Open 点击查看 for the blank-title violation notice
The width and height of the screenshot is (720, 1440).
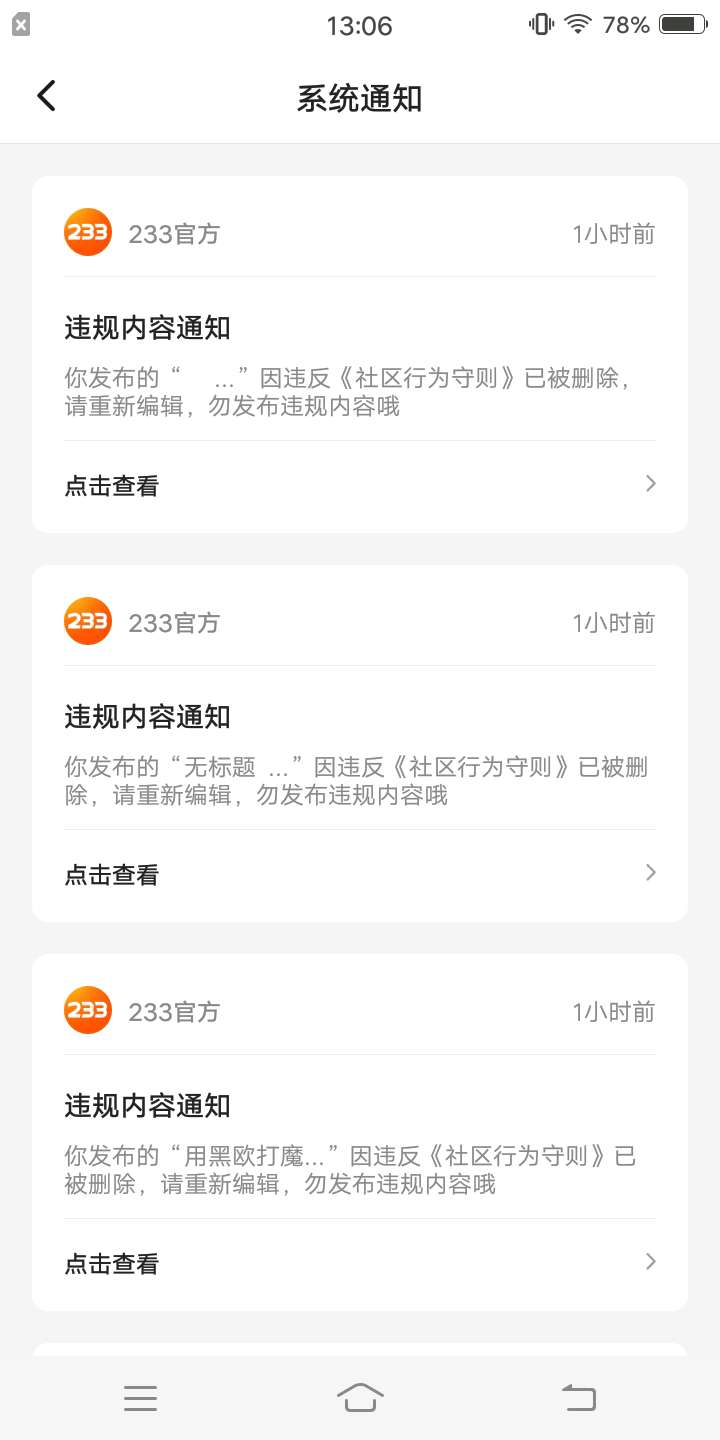tap(360, 486)
